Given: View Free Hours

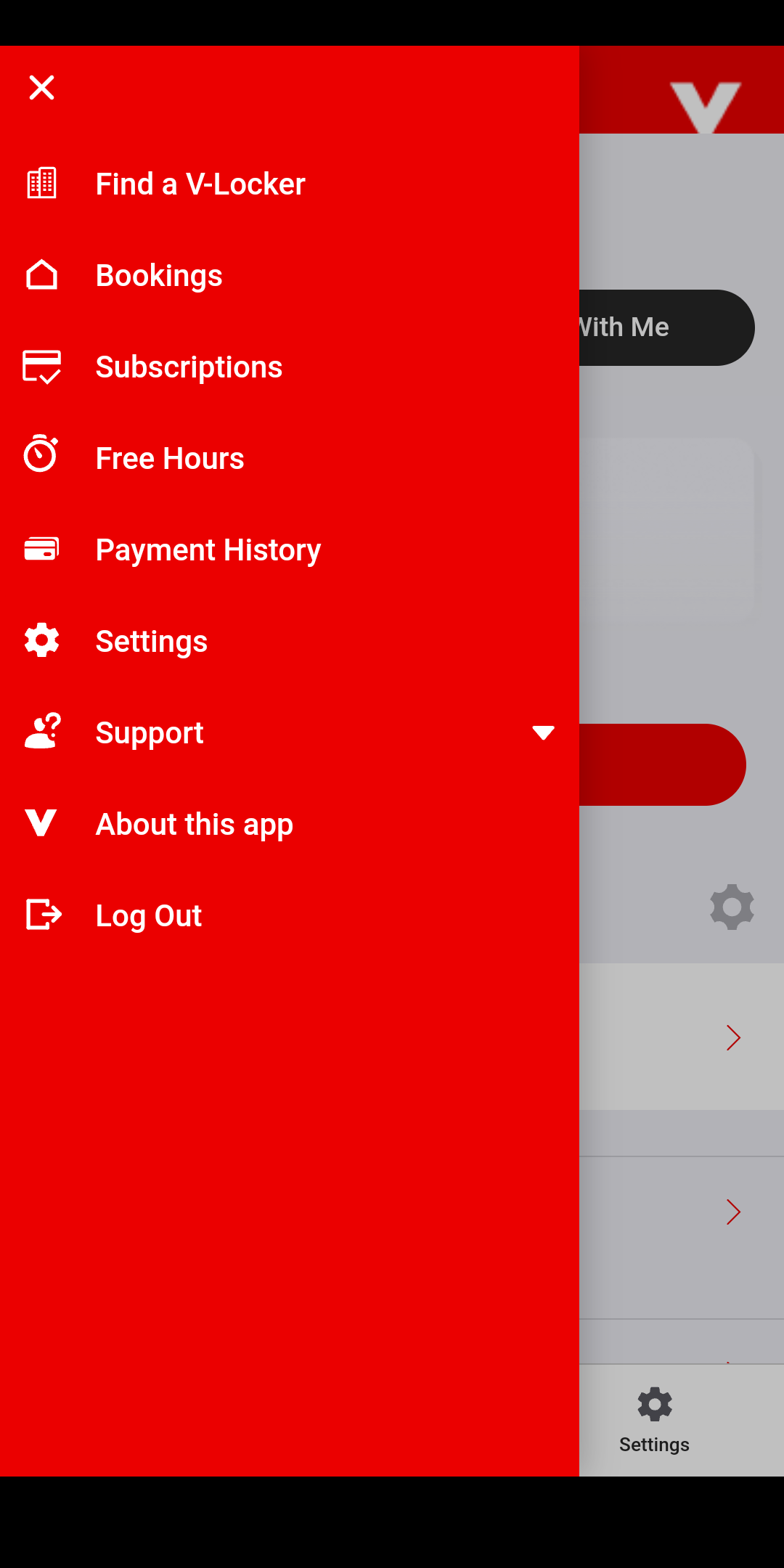Looking at the screenshot, I should 169,459.
